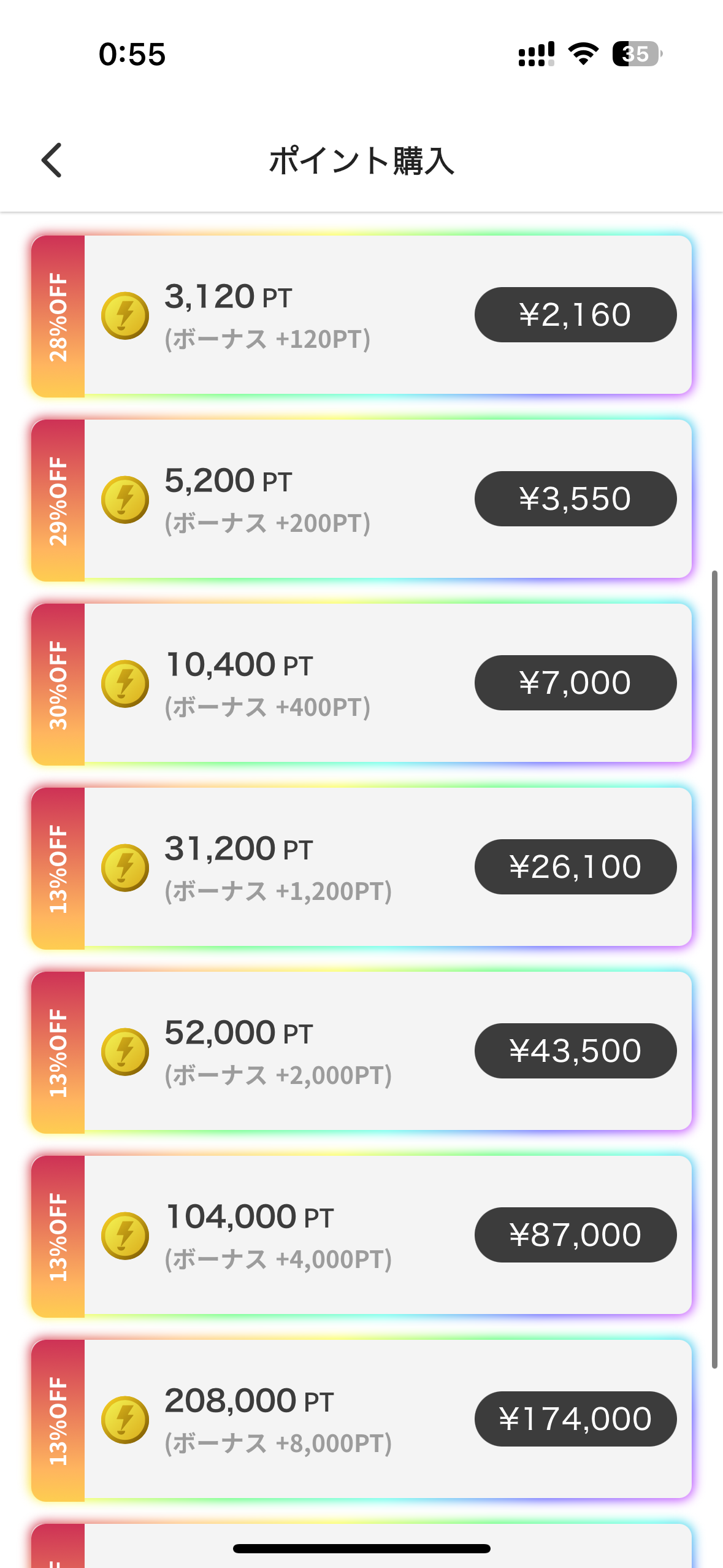Tap the ¥174,000 price button
Image resolution: width=723 pixels, height=1568 pixels.
coord(575,1419)
